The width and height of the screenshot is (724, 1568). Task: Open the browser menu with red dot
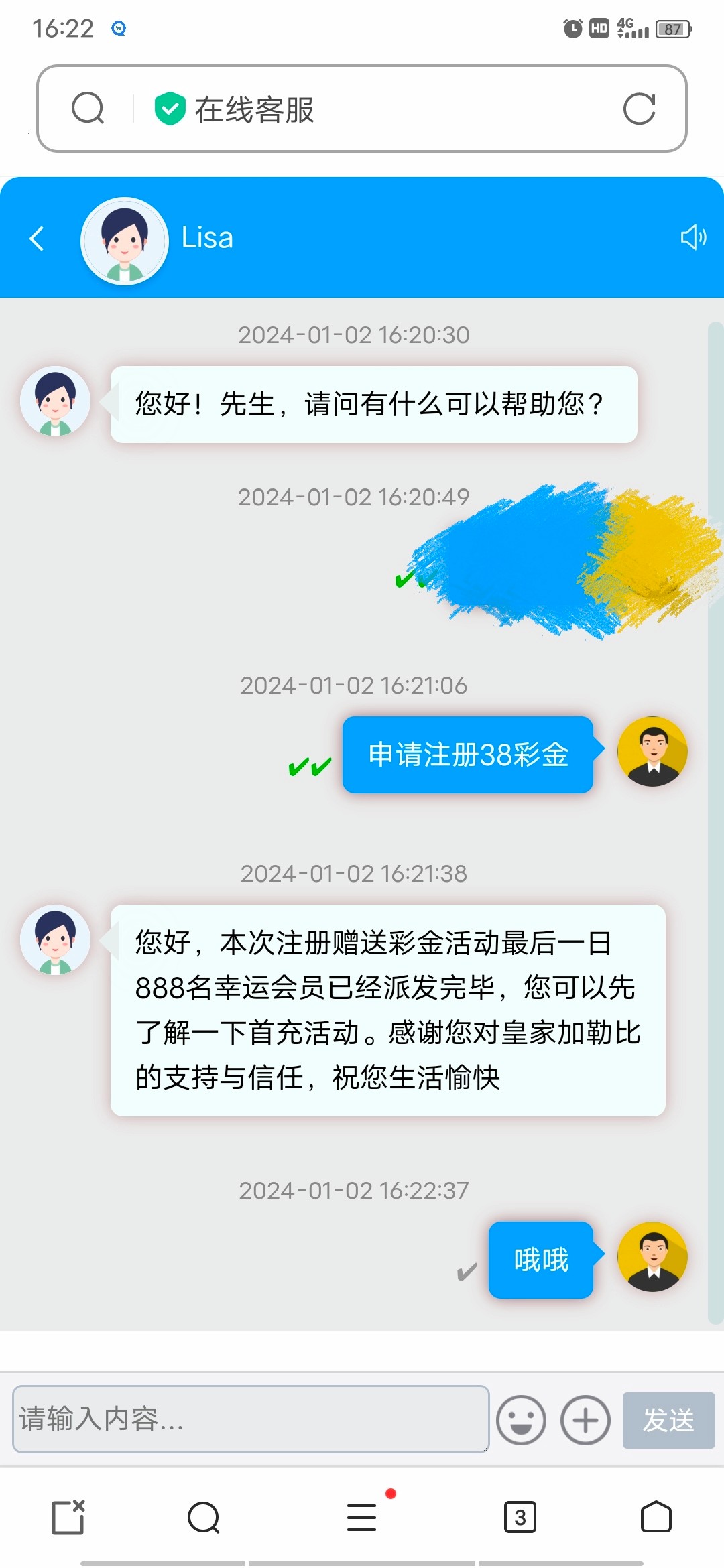click(x=362, y=1518)
